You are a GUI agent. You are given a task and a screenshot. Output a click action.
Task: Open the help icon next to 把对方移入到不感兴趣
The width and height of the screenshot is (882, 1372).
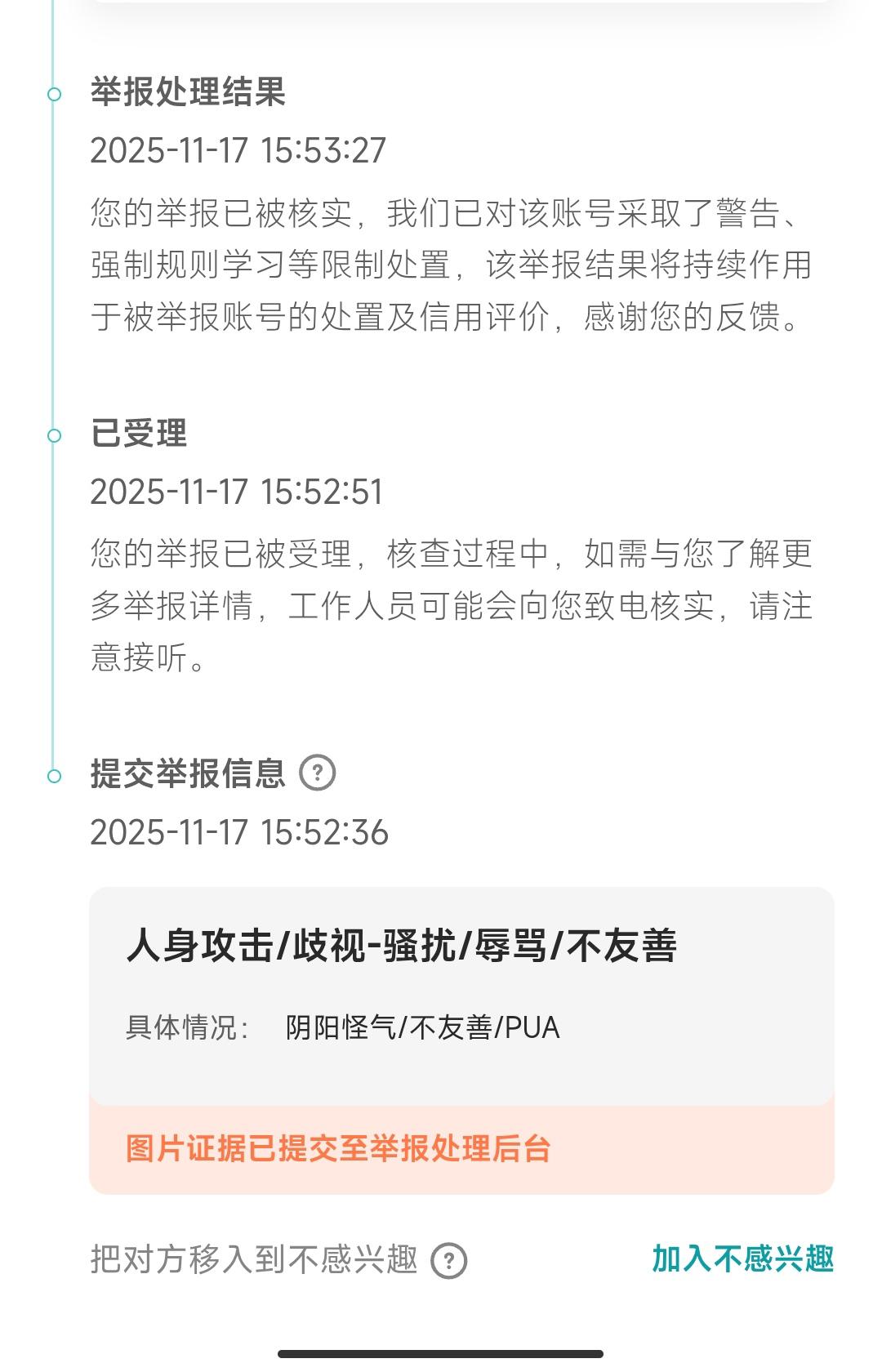448,1260
